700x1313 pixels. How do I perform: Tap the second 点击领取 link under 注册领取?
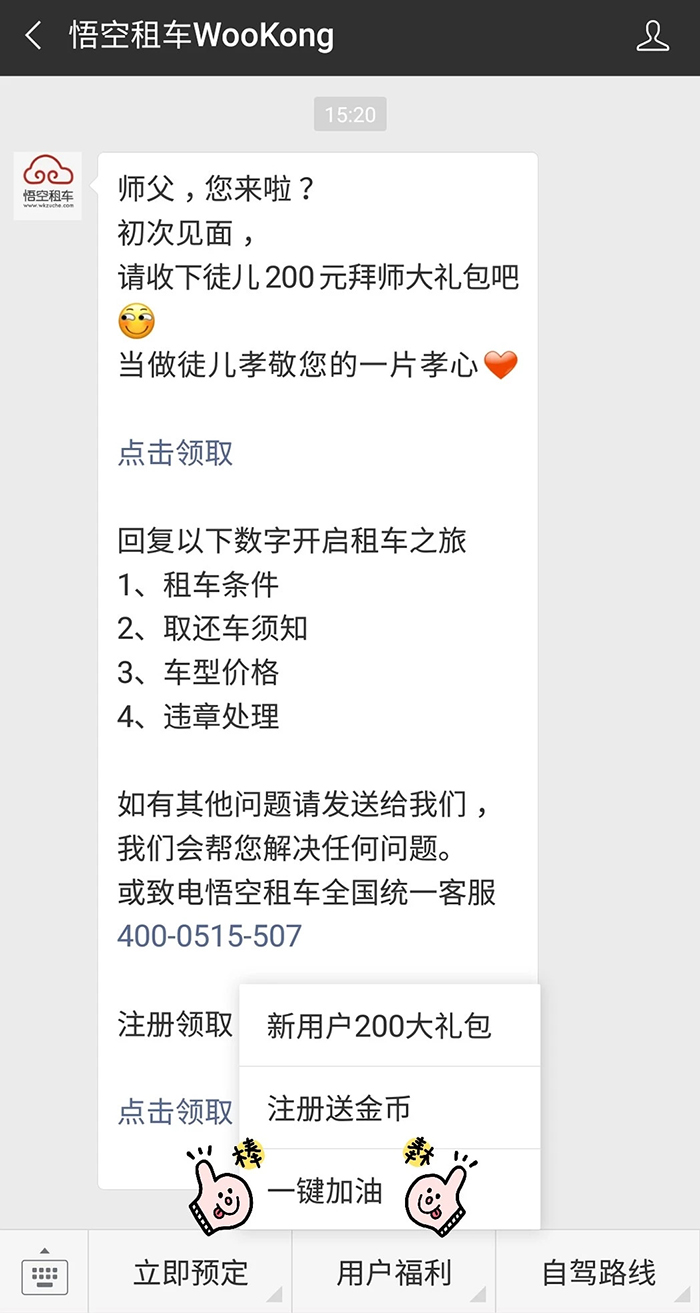pos(175,1111)
